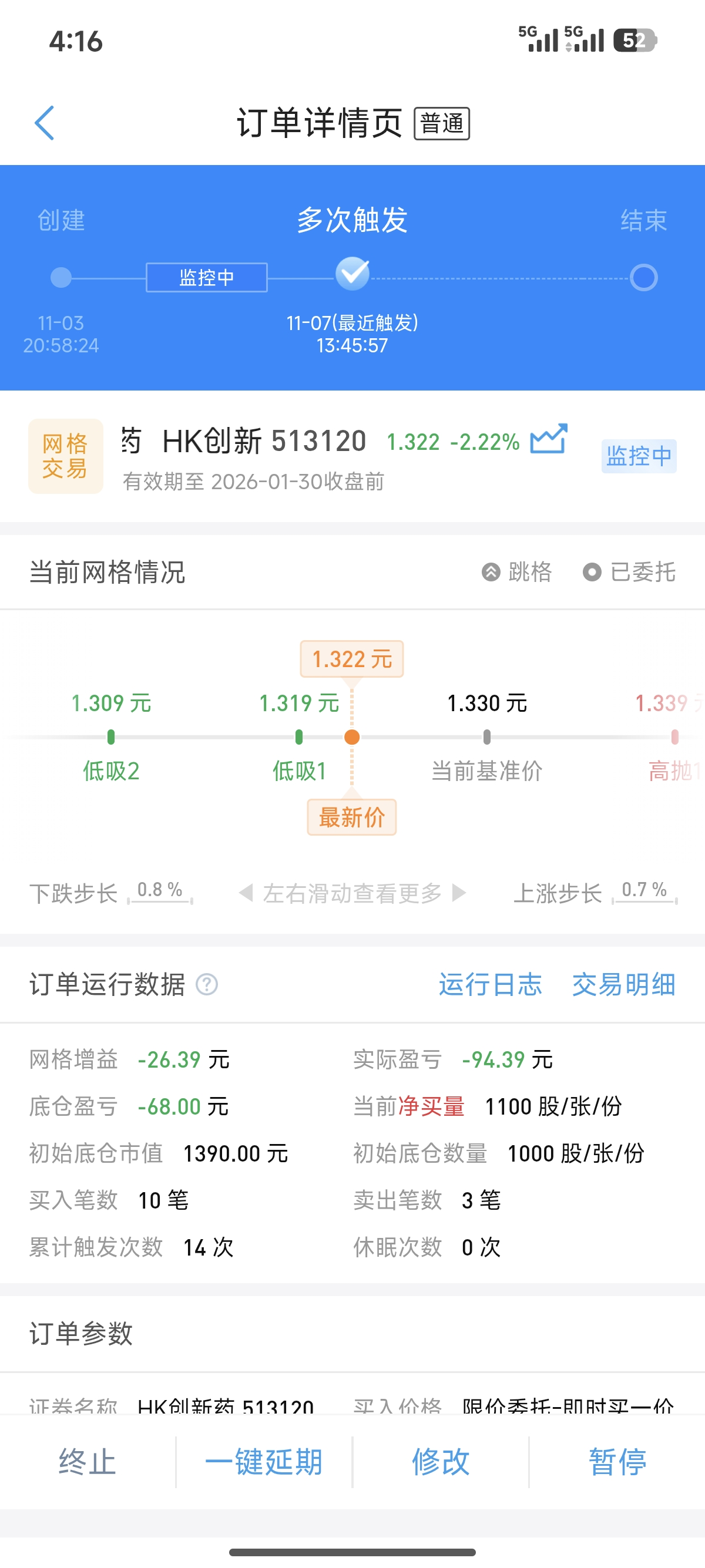The image size is (705, 1568).
Task: Show help for 订单运行数据
Action: (206, 984)
